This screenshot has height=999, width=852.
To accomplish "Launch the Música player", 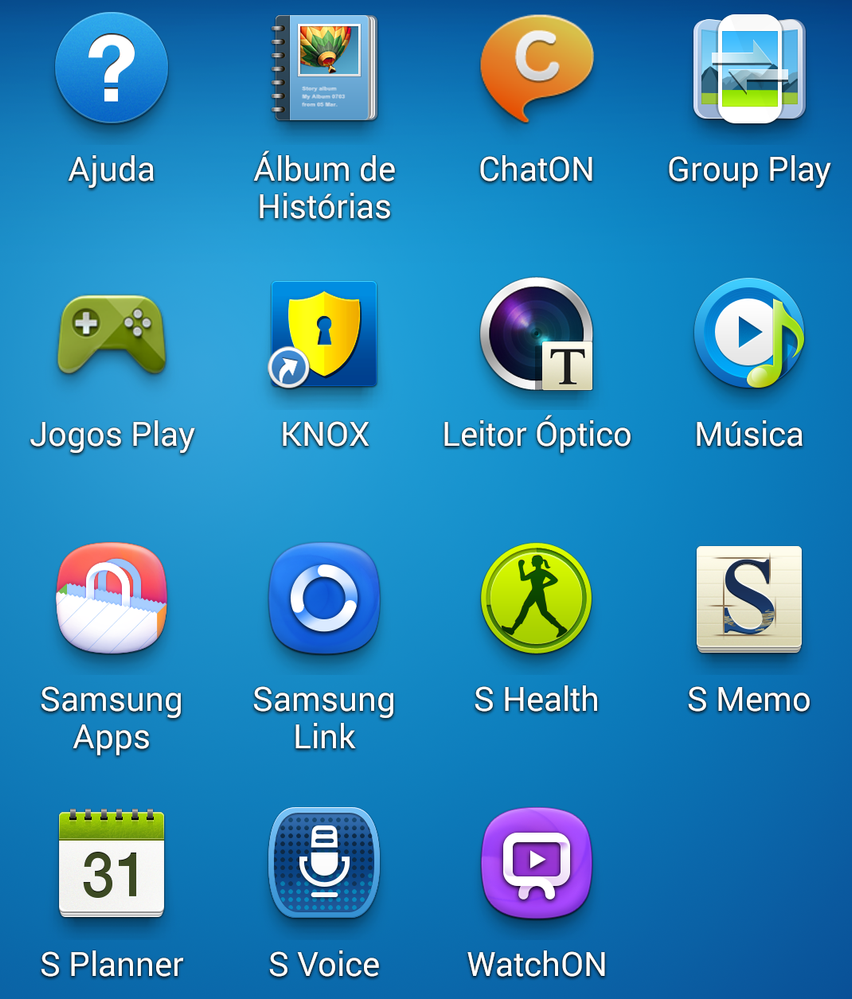I will (749, 335).
